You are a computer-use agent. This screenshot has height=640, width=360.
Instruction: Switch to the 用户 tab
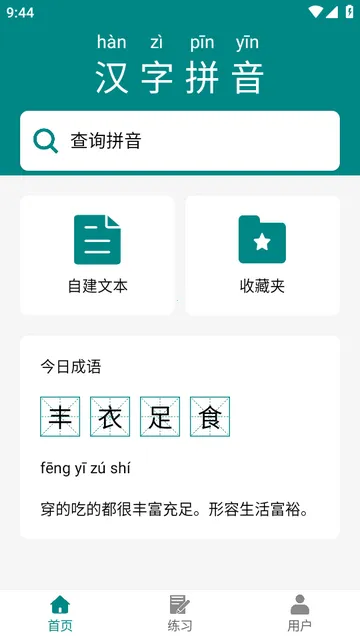pyautogui.click(x=300, y=613)
